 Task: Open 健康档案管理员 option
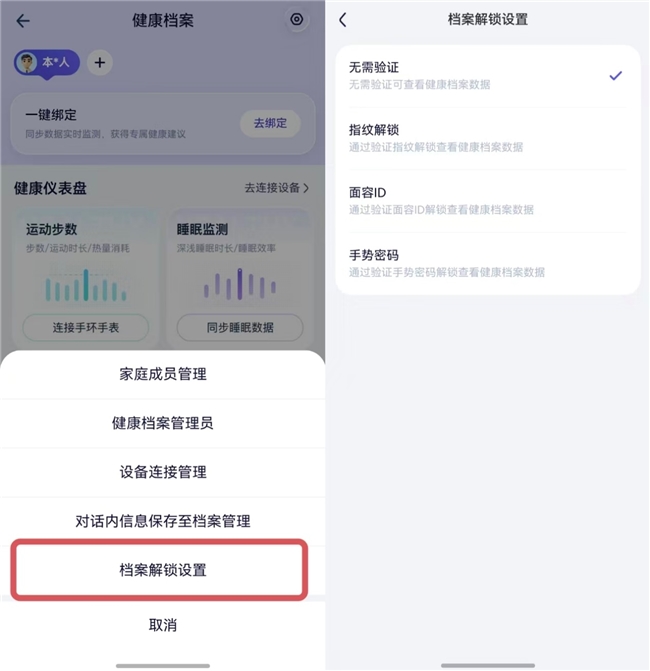click(x=162, y=423)
